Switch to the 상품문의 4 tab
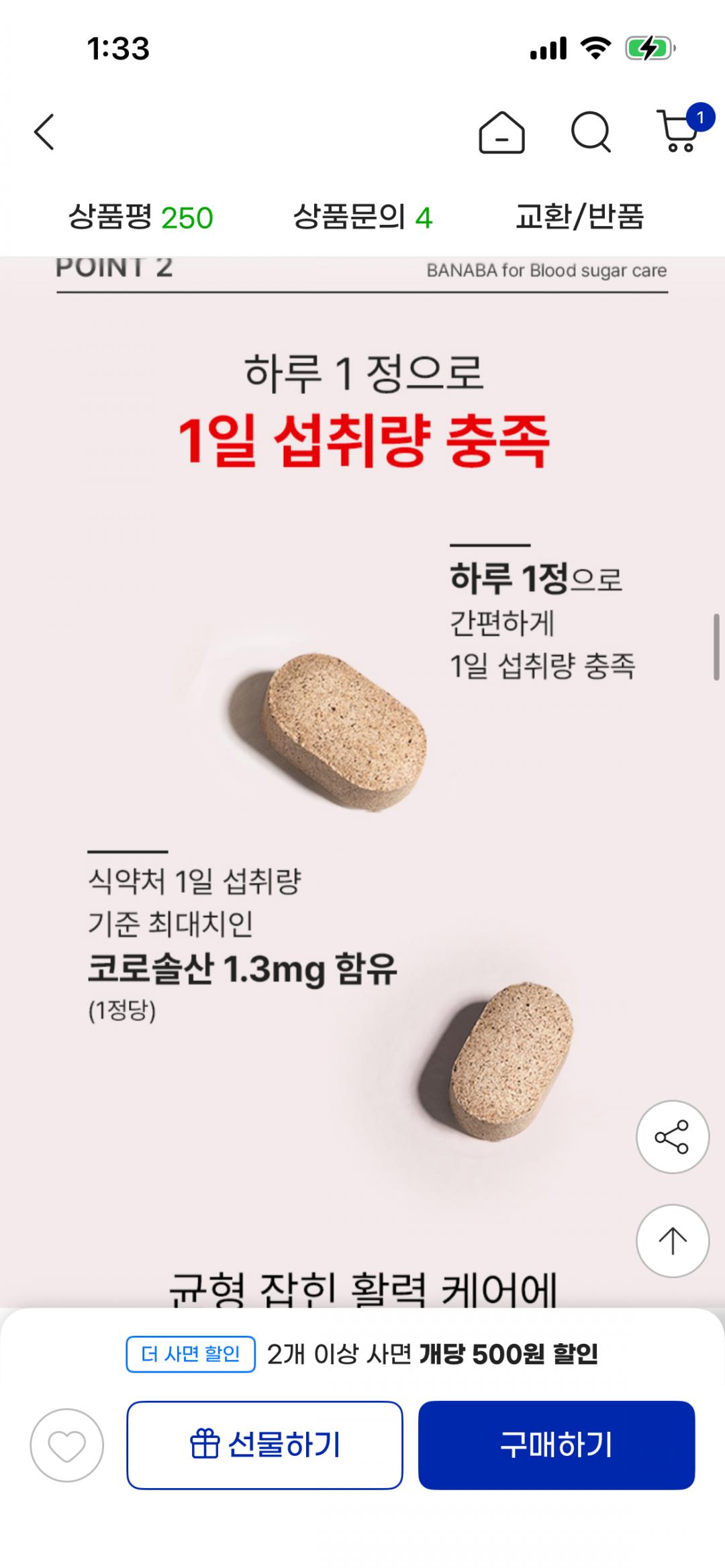 point(362,217)
